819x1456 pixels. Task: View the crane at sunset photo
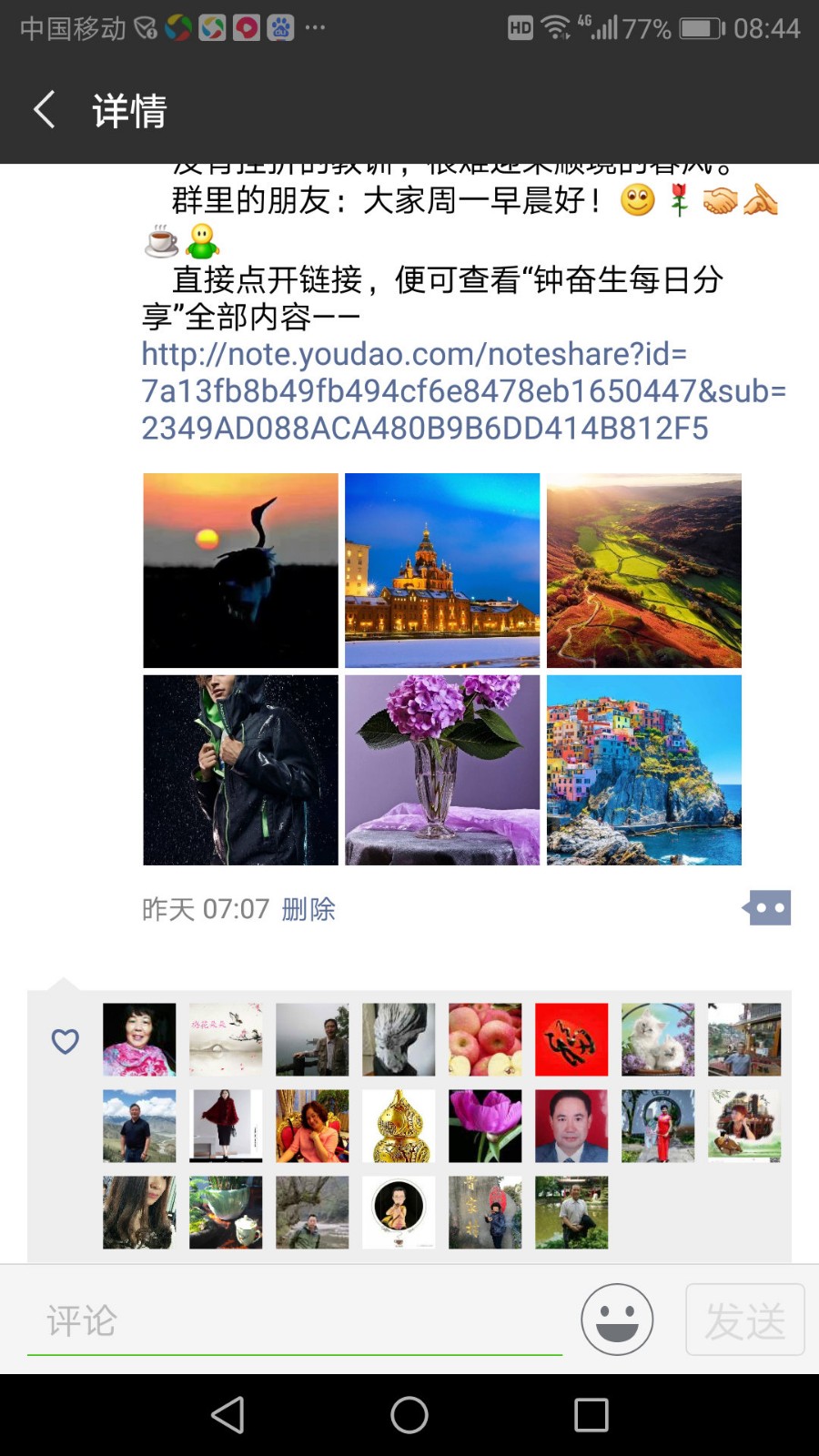(x=240, y=571)
